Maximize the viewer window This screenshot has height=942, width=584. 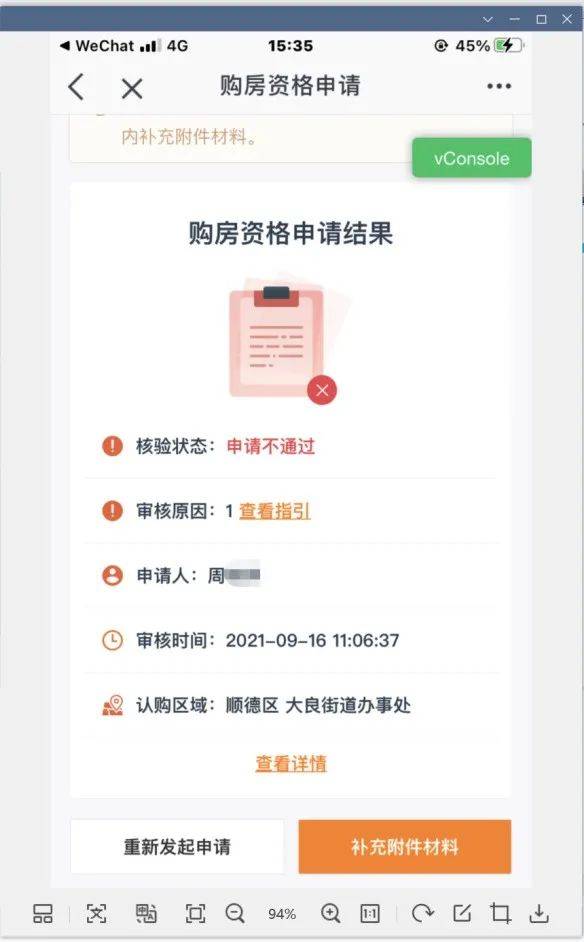[x=541, y=19]
